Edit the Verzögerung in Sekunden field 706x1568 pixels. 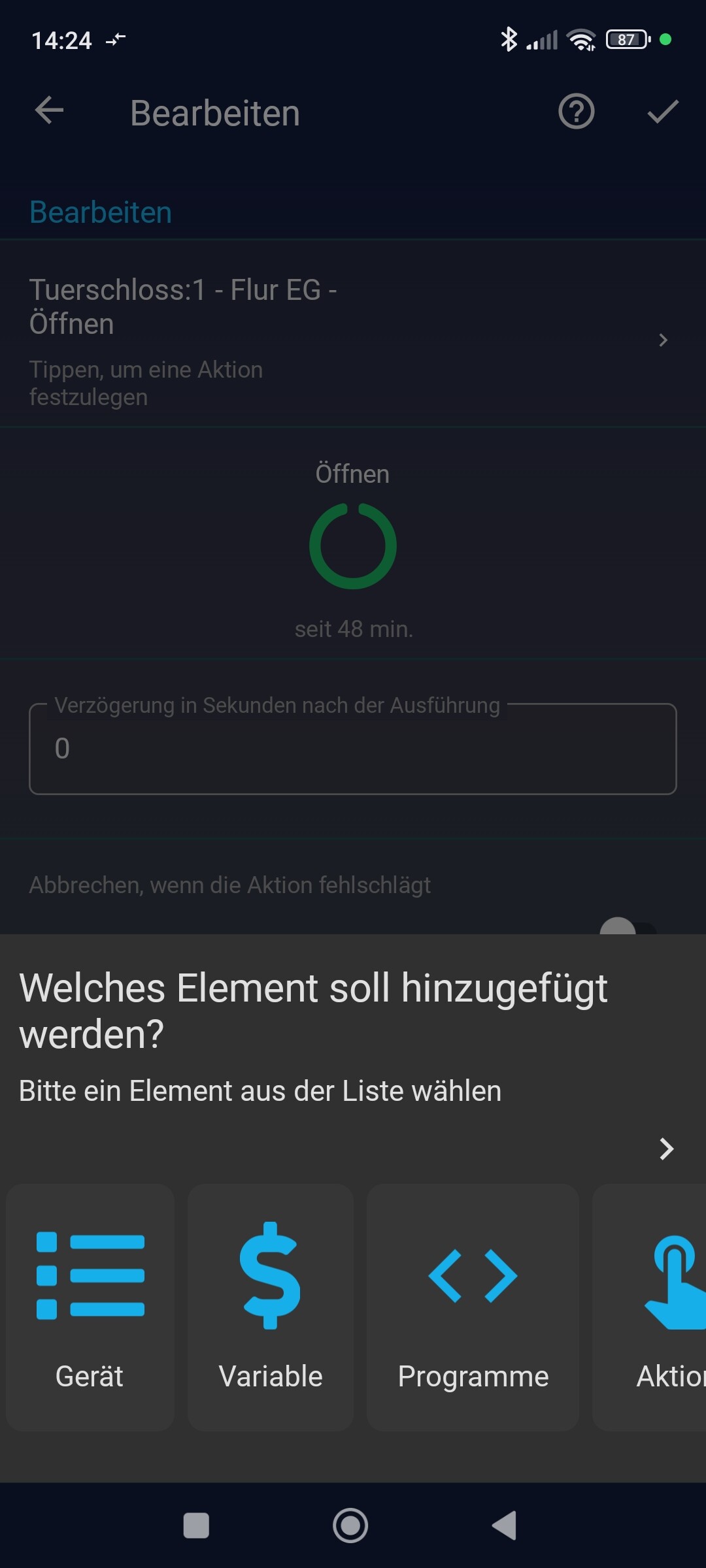[x=353, y=749]
